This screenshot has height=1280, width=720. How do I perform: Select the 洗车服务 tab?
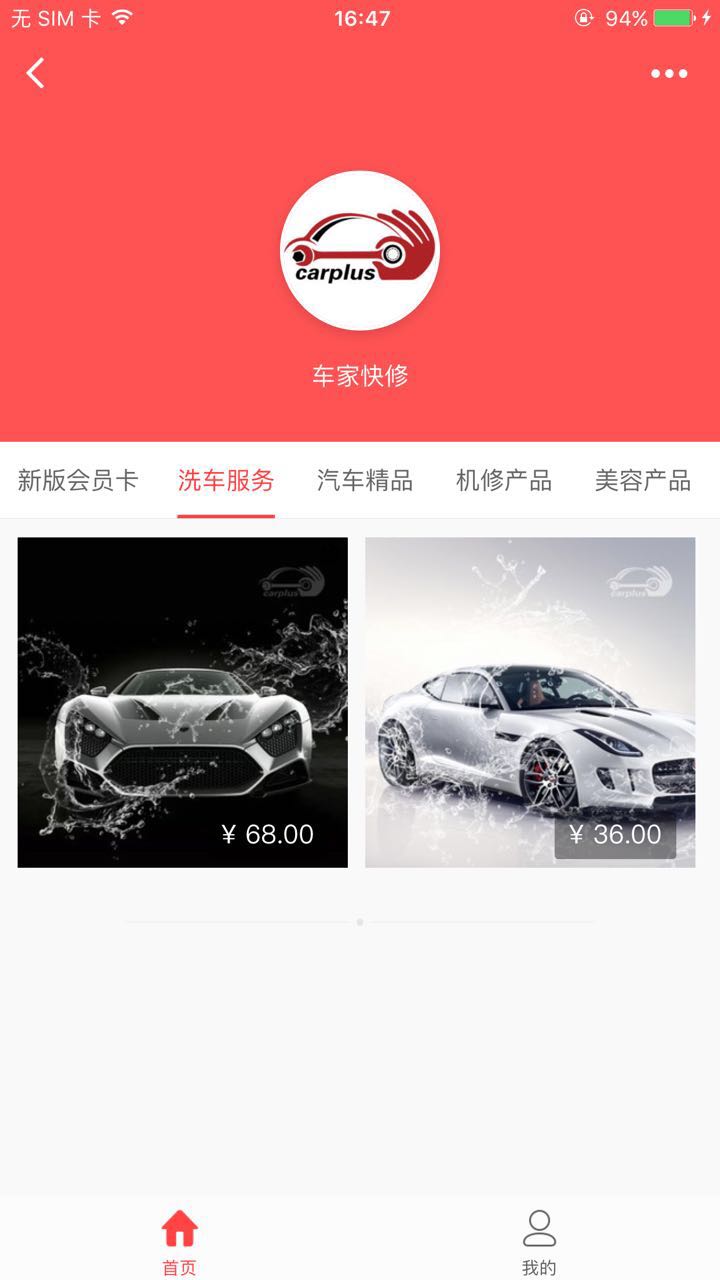point(226,480)
